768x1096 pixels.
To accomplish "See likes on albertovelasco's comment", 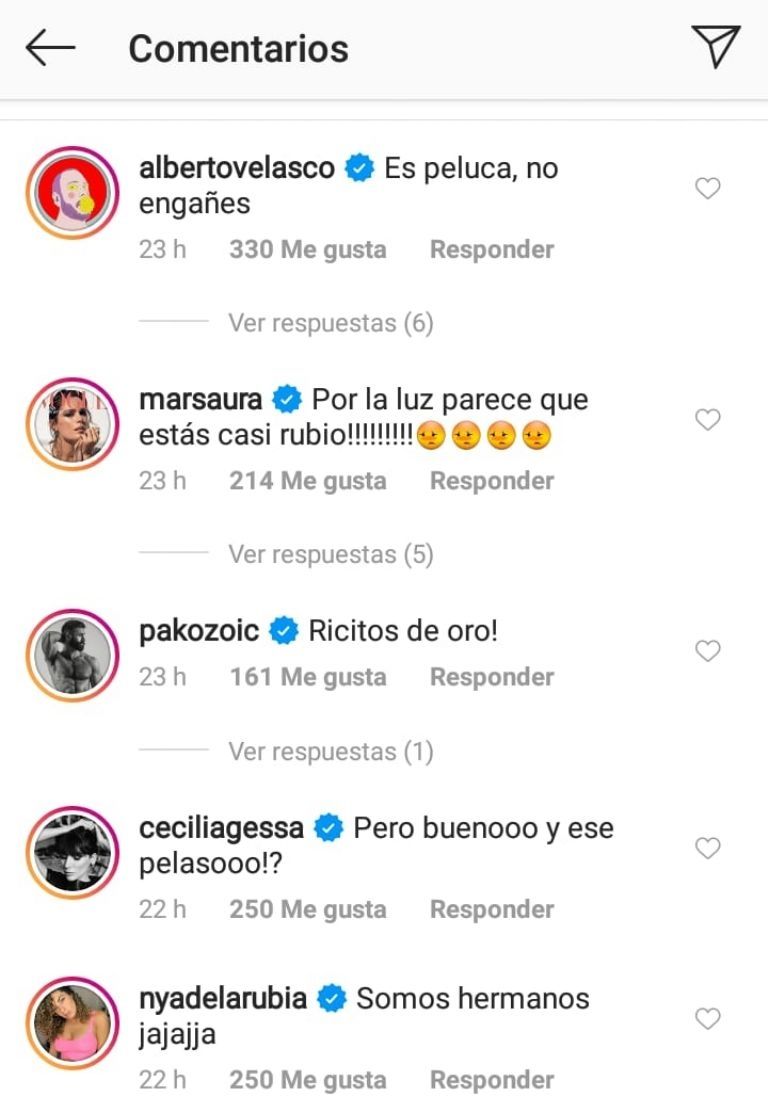I will point(307,249).
